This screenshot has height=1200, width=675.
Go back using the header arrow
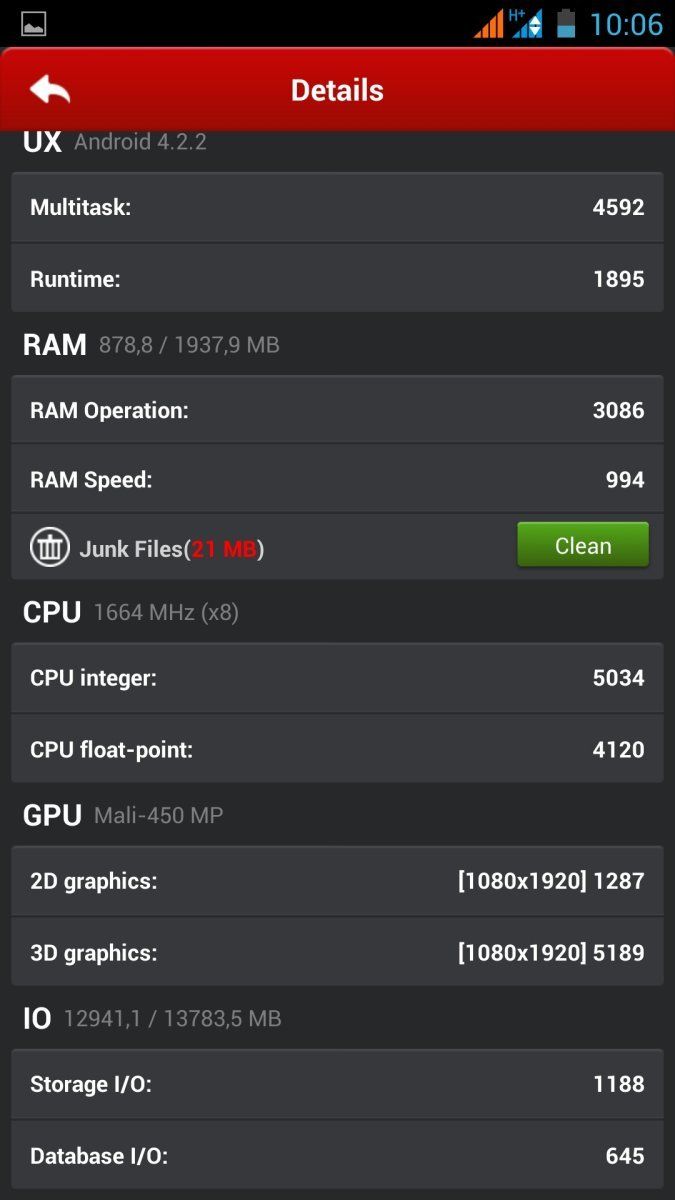click(50, 90)
